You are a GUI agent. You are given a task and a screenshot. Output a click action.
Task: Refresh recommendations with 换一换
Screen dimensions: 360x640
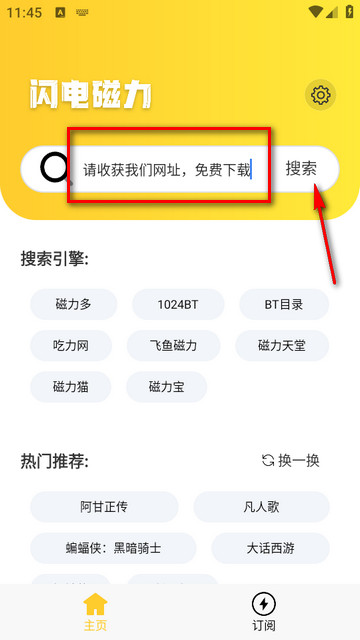(290, 461)
